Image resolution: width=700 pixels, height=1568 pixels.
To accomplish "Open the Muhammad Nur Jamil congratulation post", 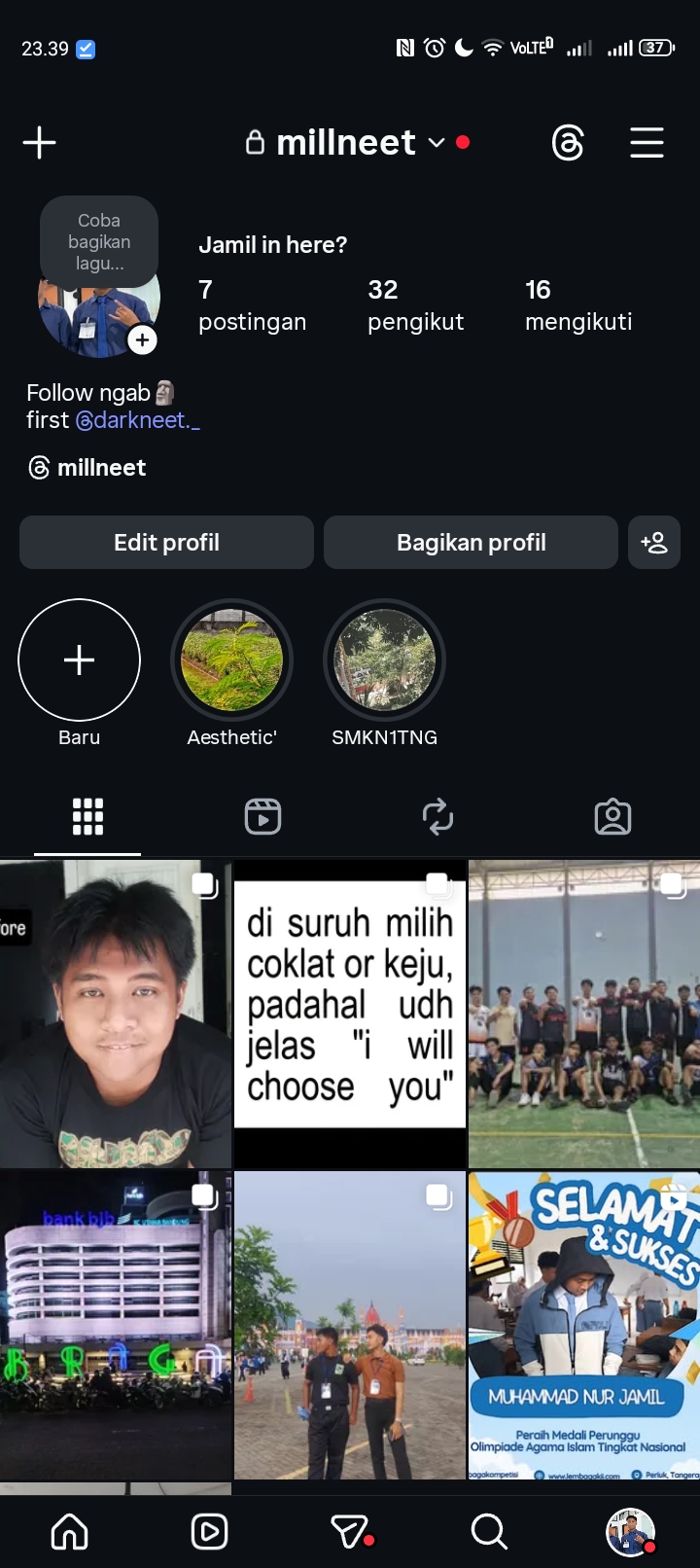I will [583, 1325].
